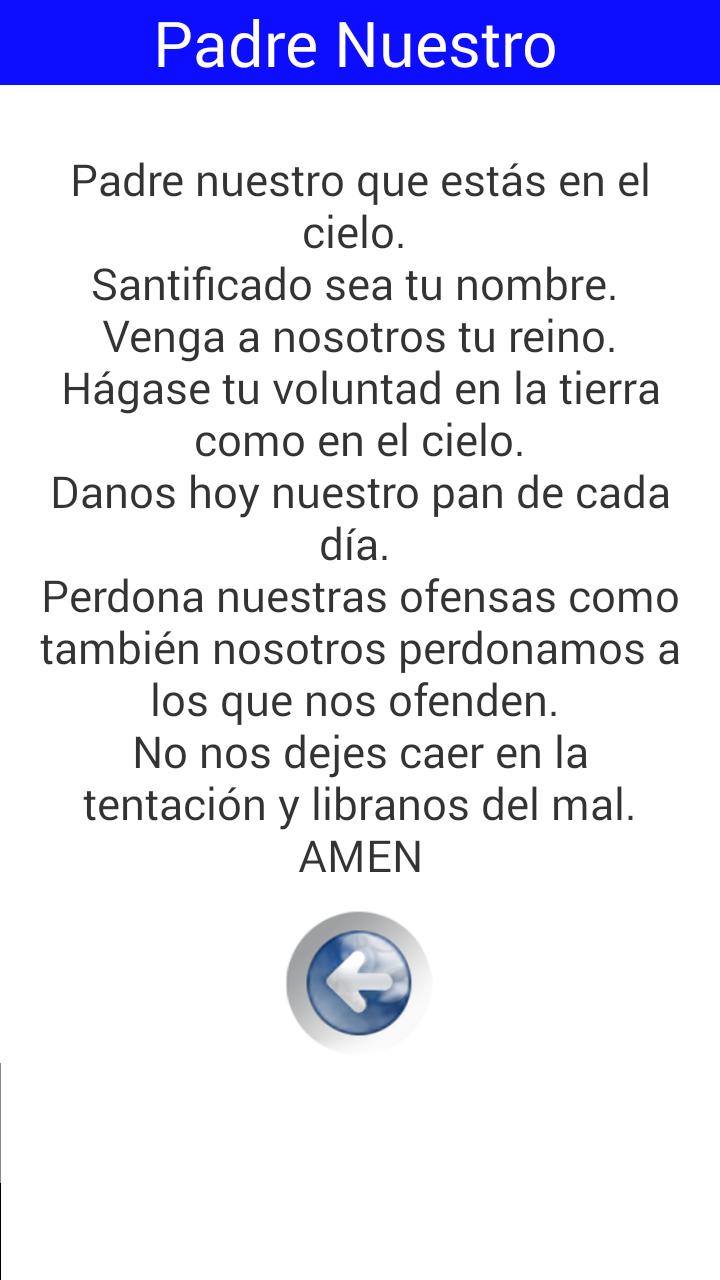720x1280 pixels.
Task: Click the line reading AMEN
Action: 360,856
